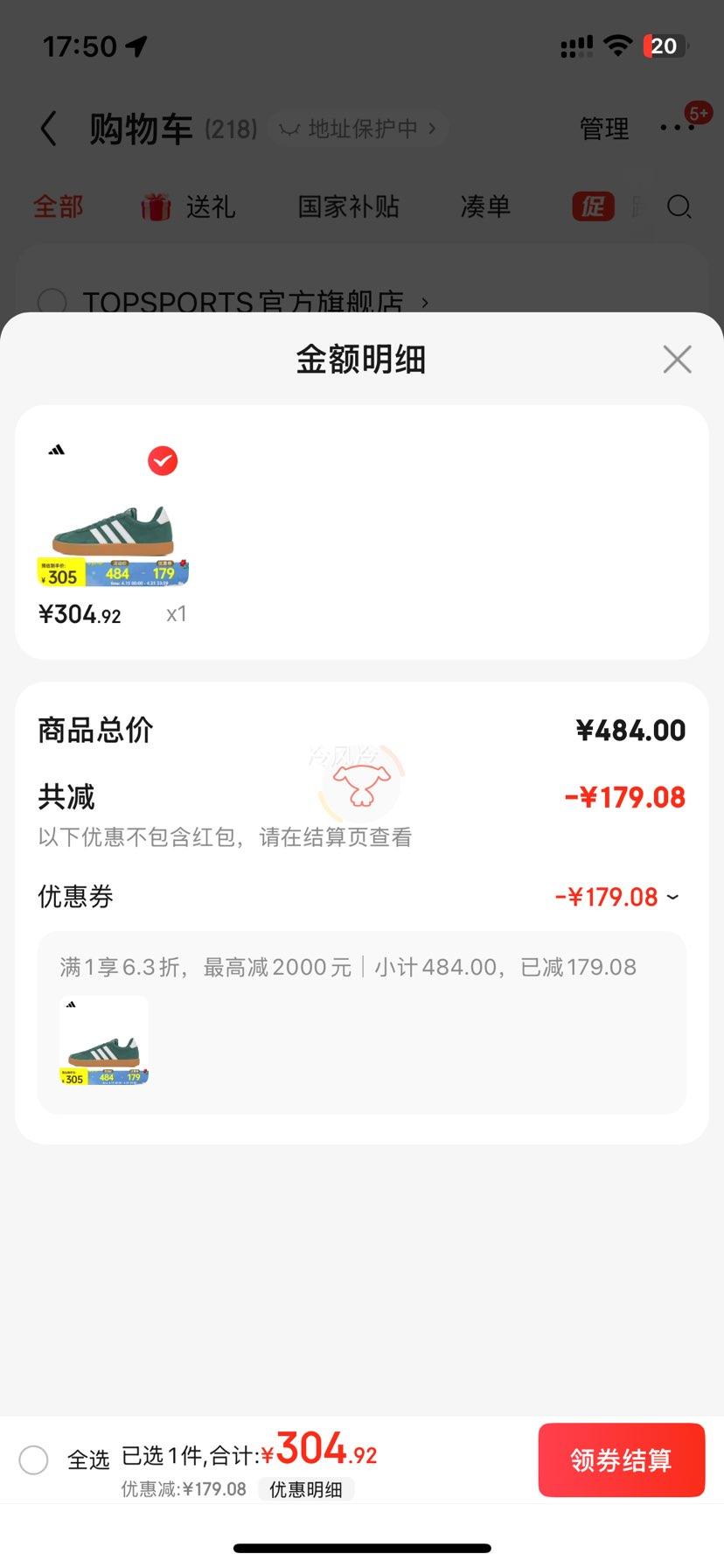This screenshot has width=724, height=1568.
Task: Tap the adidas logo on the product card
Action: click(56, 450)
